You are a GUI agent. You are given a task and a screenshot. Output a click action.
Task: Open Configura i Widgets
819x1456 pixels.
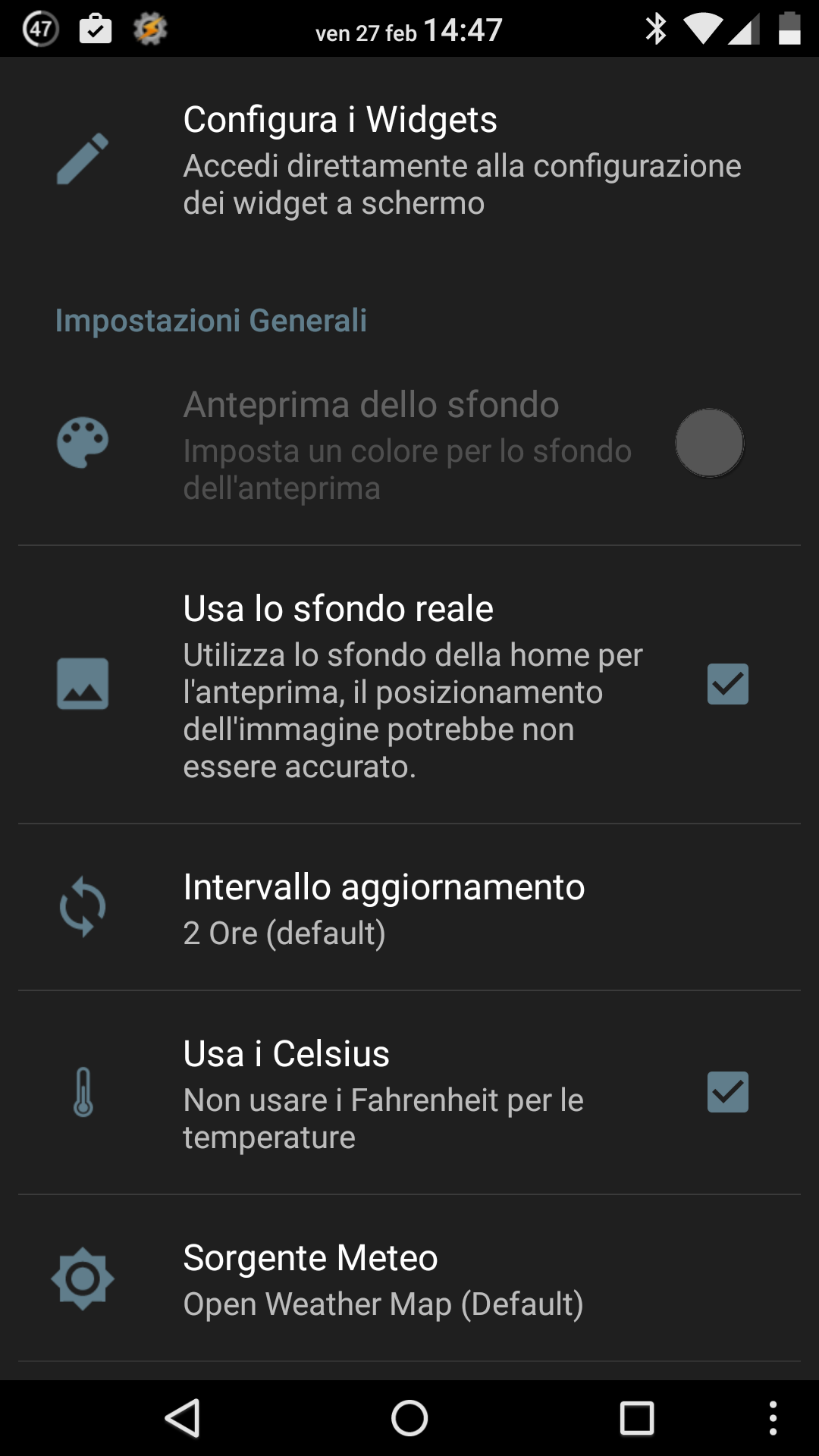point(409,161)
